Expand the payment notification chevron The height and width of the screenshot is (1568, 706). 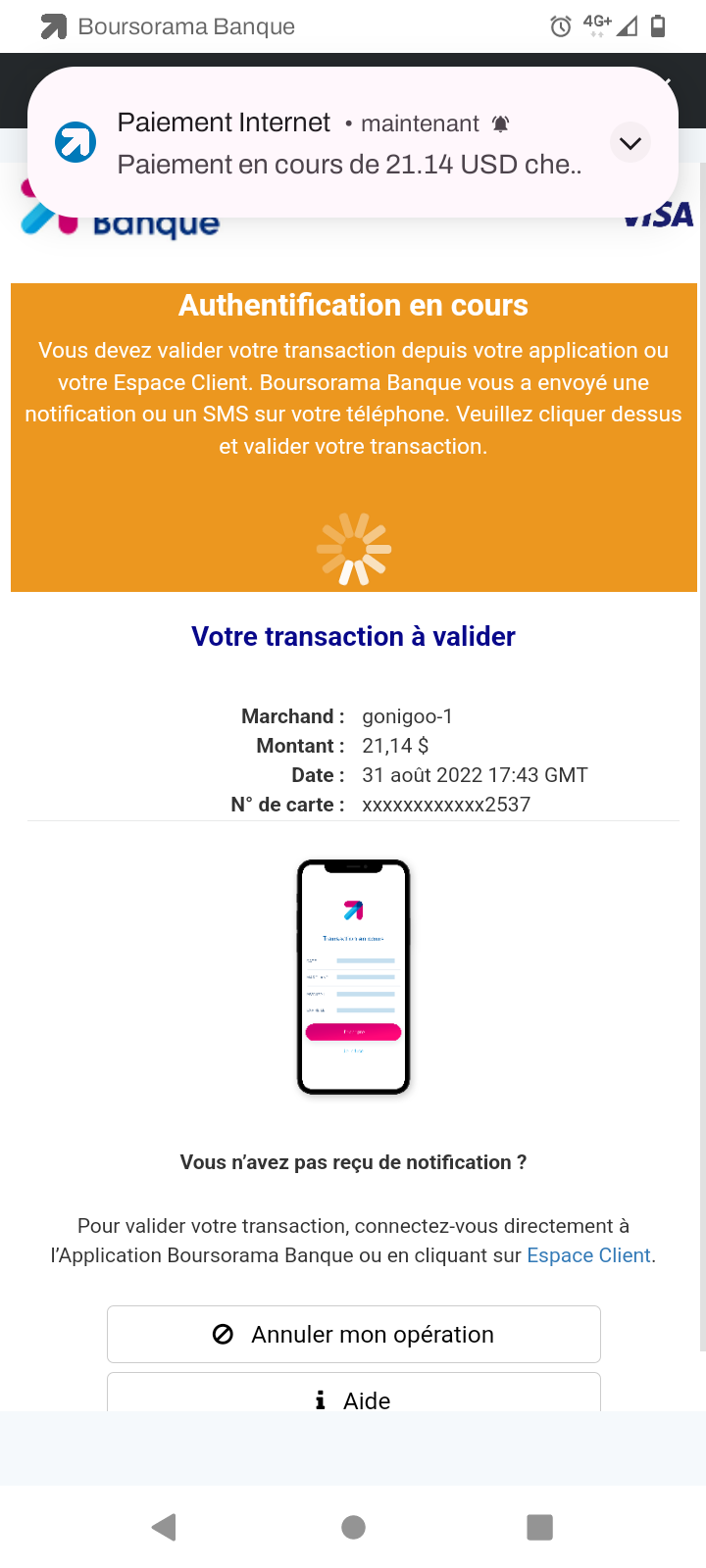point(630,143)
